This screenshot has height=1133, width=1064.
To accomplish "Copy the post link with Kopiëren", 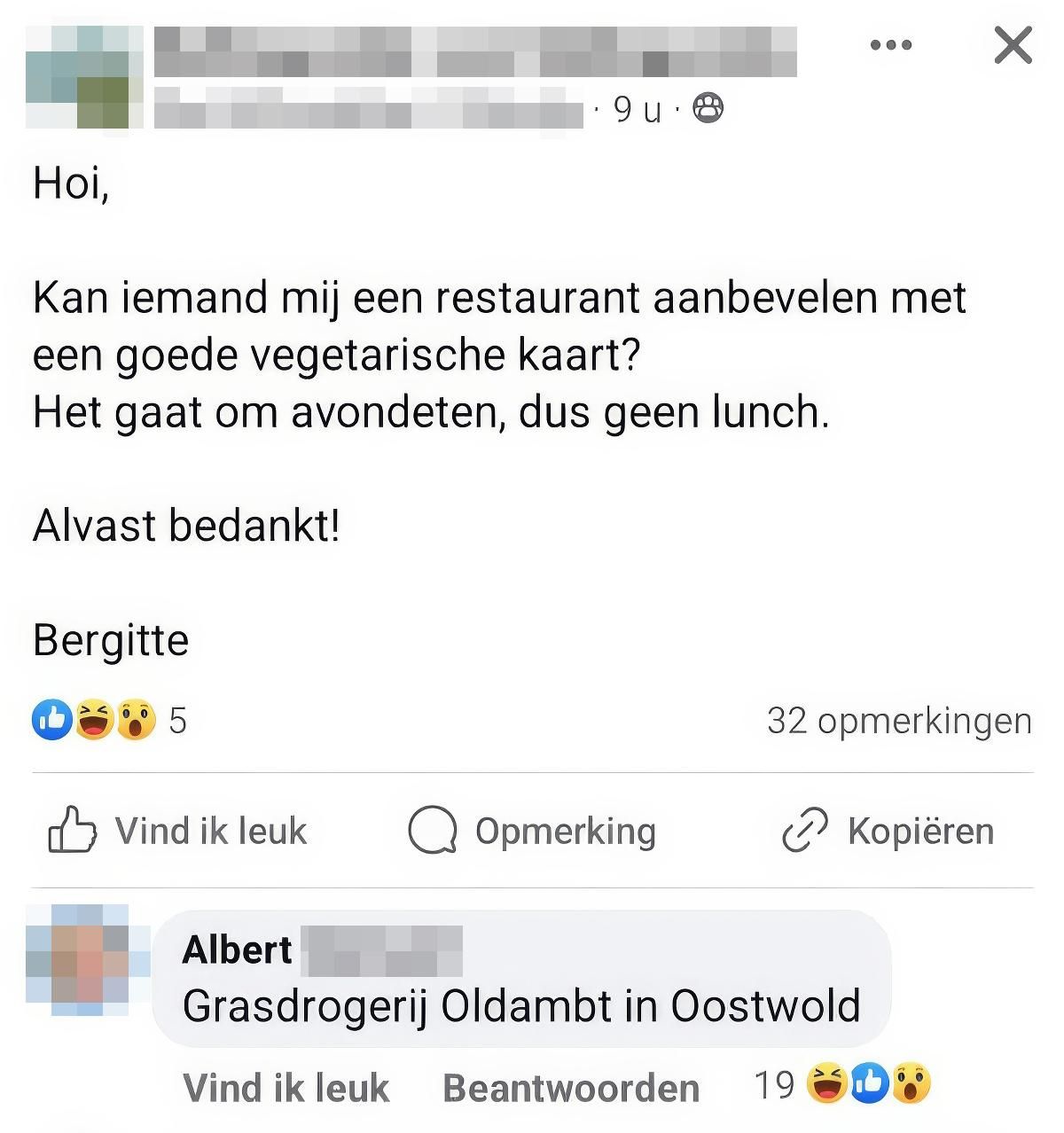I will click(x=888, y=831).
